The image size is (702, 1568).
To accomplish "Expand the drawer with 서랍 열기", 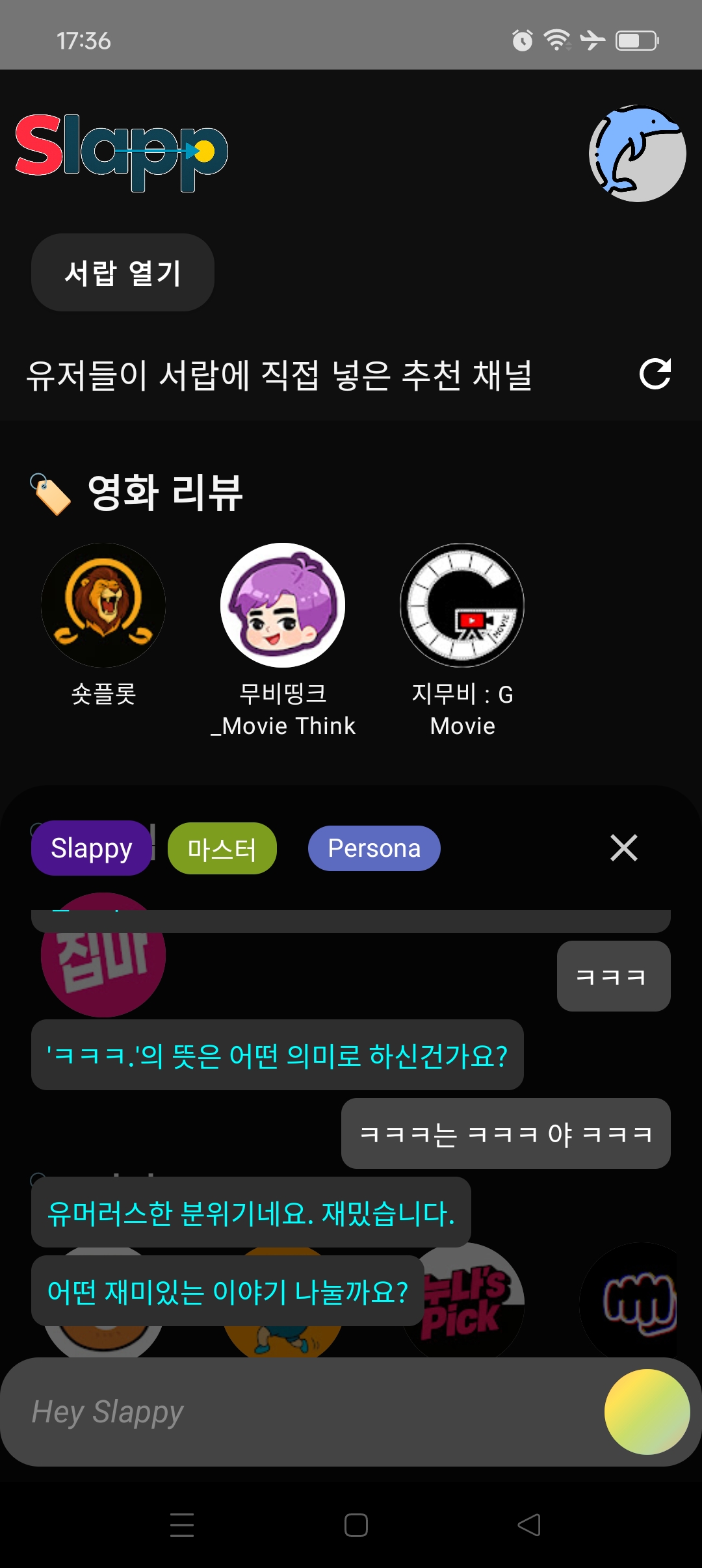I will coord(122,272).
